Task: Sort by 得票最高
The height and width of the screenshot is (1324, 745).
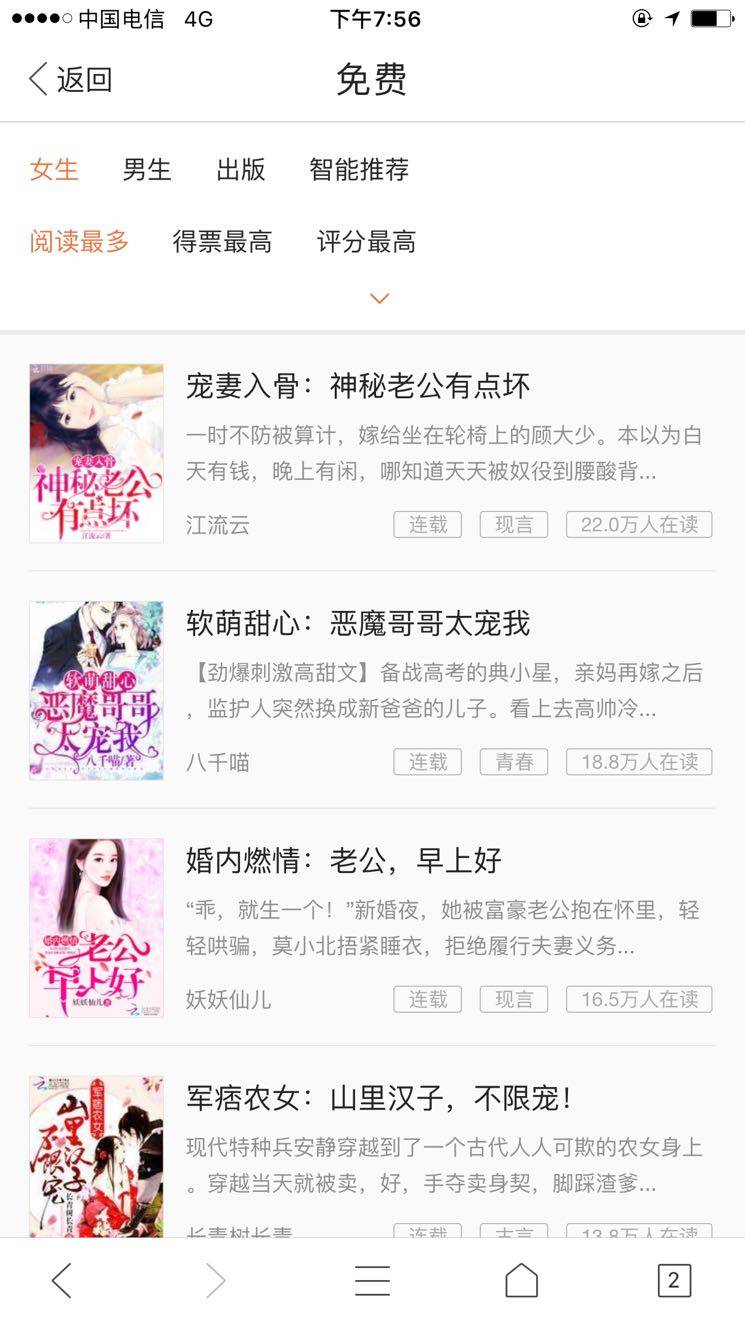Action: coord(222,241)
